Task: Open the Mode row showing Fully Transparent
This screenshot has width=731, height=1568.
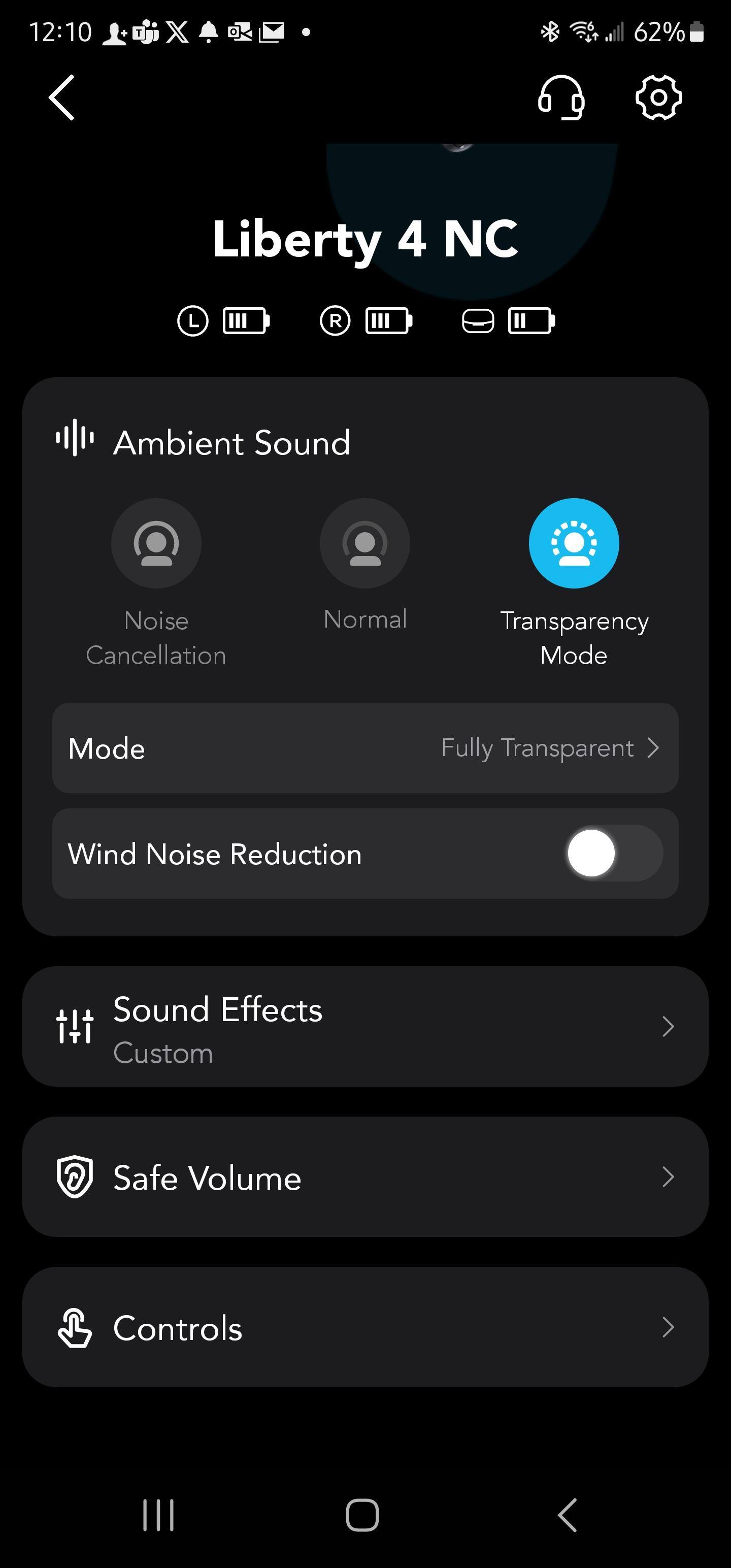Action: coord(365,748)
